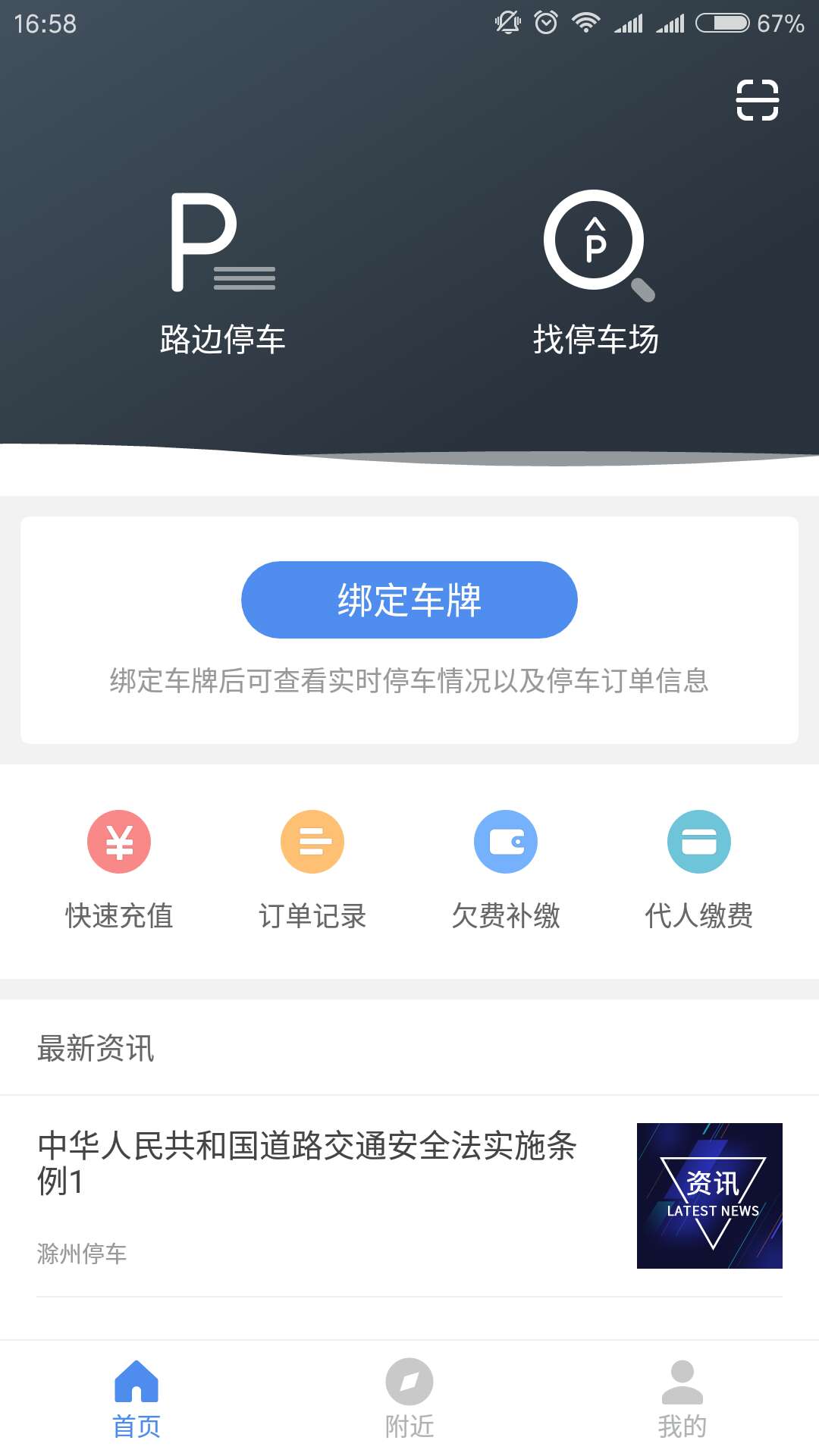
Task: Open the QR code scanner
Action: (758, 99)
